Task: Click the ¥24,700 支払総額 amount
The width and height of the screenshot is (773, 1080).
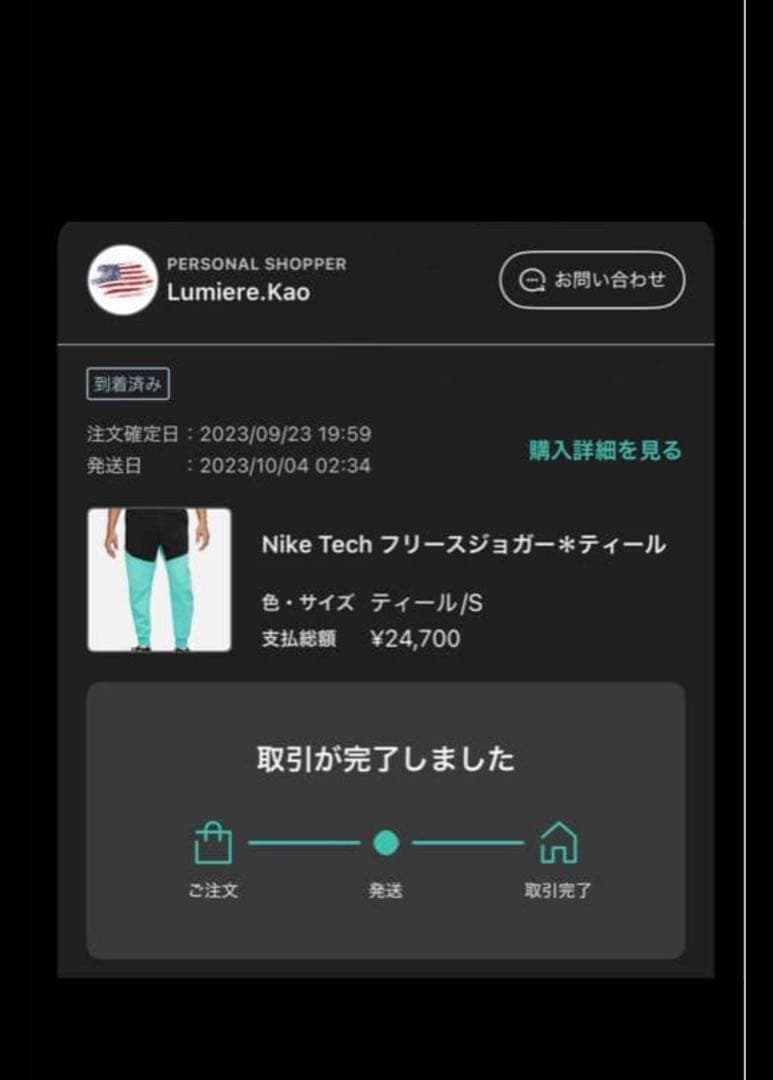Action: coord(413,638)
